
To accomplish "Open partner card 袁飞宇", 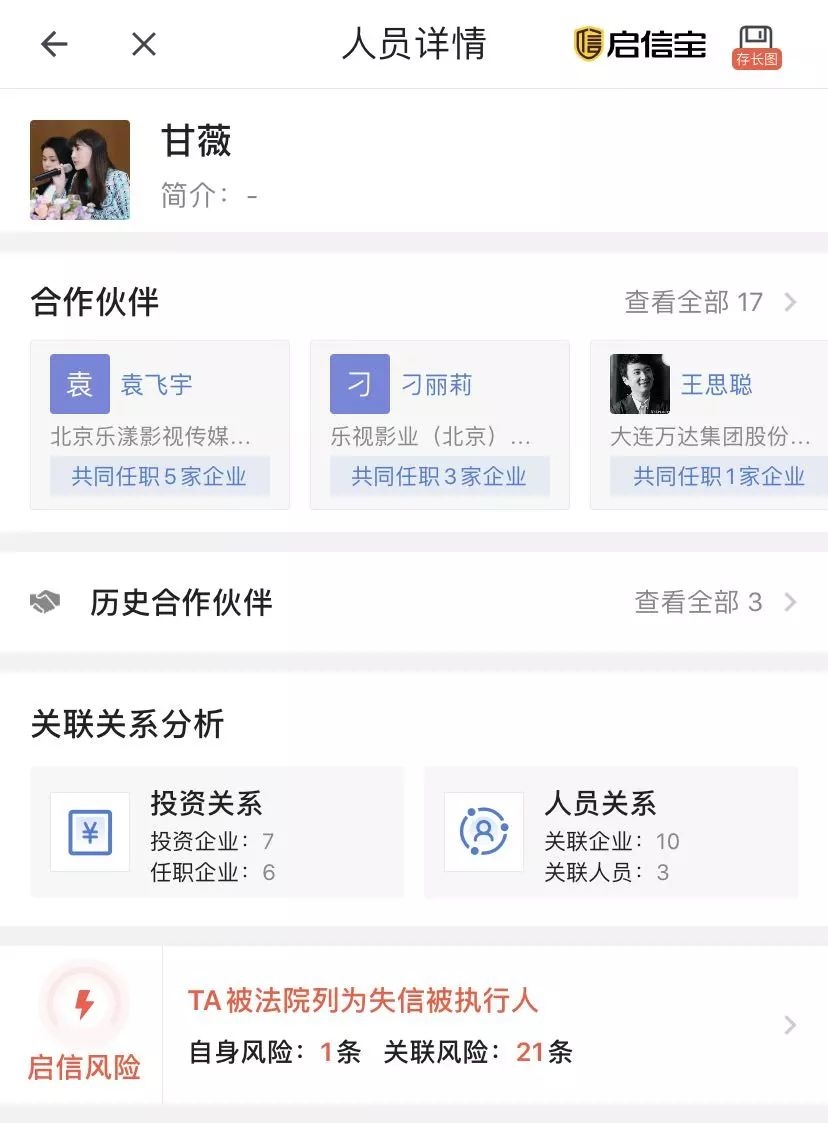I will (x=160, y=424).
